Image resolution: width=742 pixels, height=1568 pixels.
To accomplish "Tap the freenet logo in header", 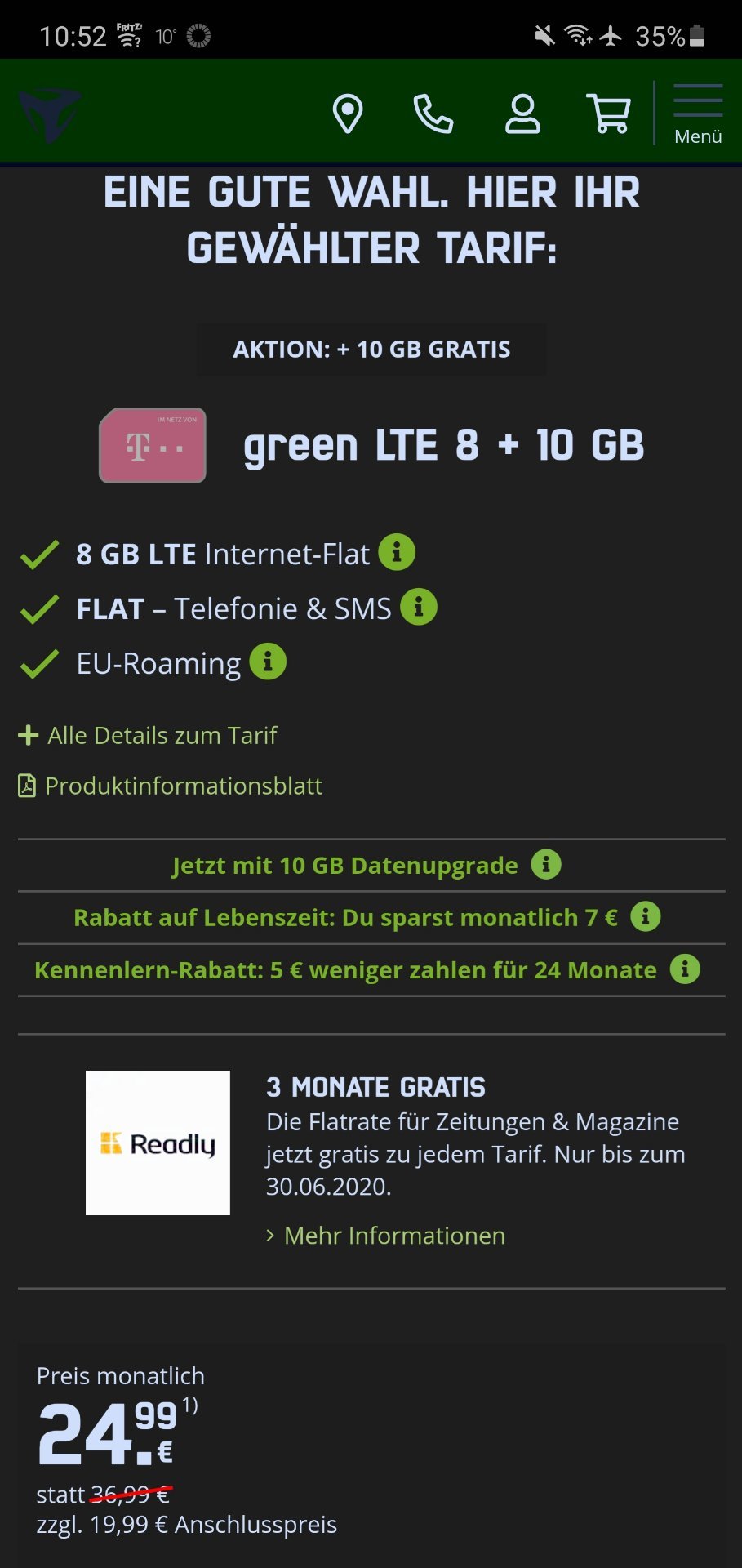I will pyautogui.click(x=50, y=114).
